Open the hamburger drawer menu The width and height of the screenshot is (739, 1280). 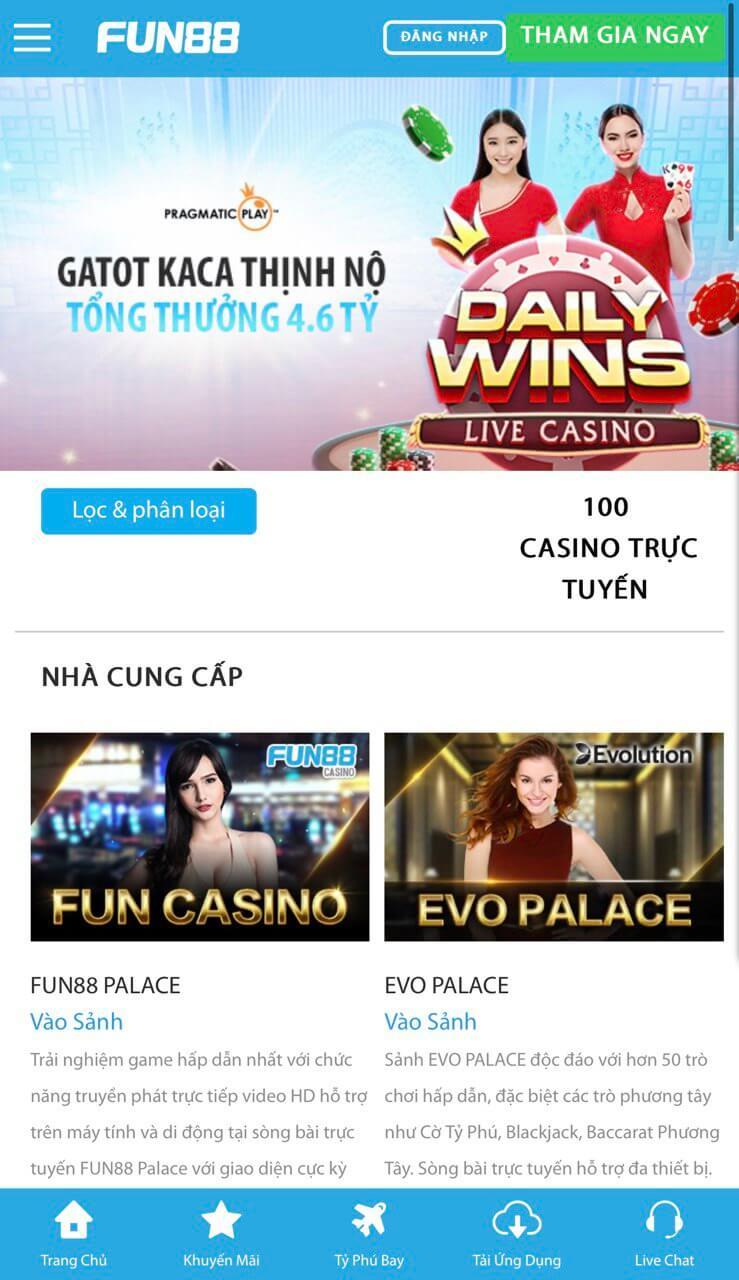[x=32, y=37]
